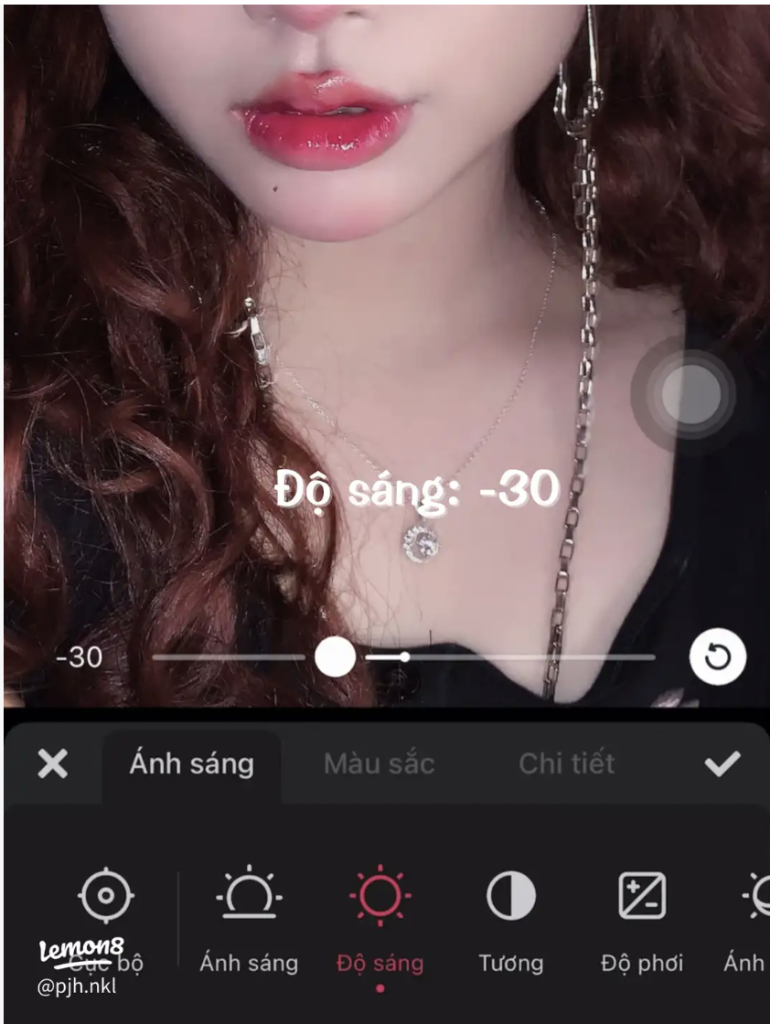This screenshot has width=770, height=1024.
Task: Select the Ánh sáng tab at the top
Action: [x=191, y=765]
